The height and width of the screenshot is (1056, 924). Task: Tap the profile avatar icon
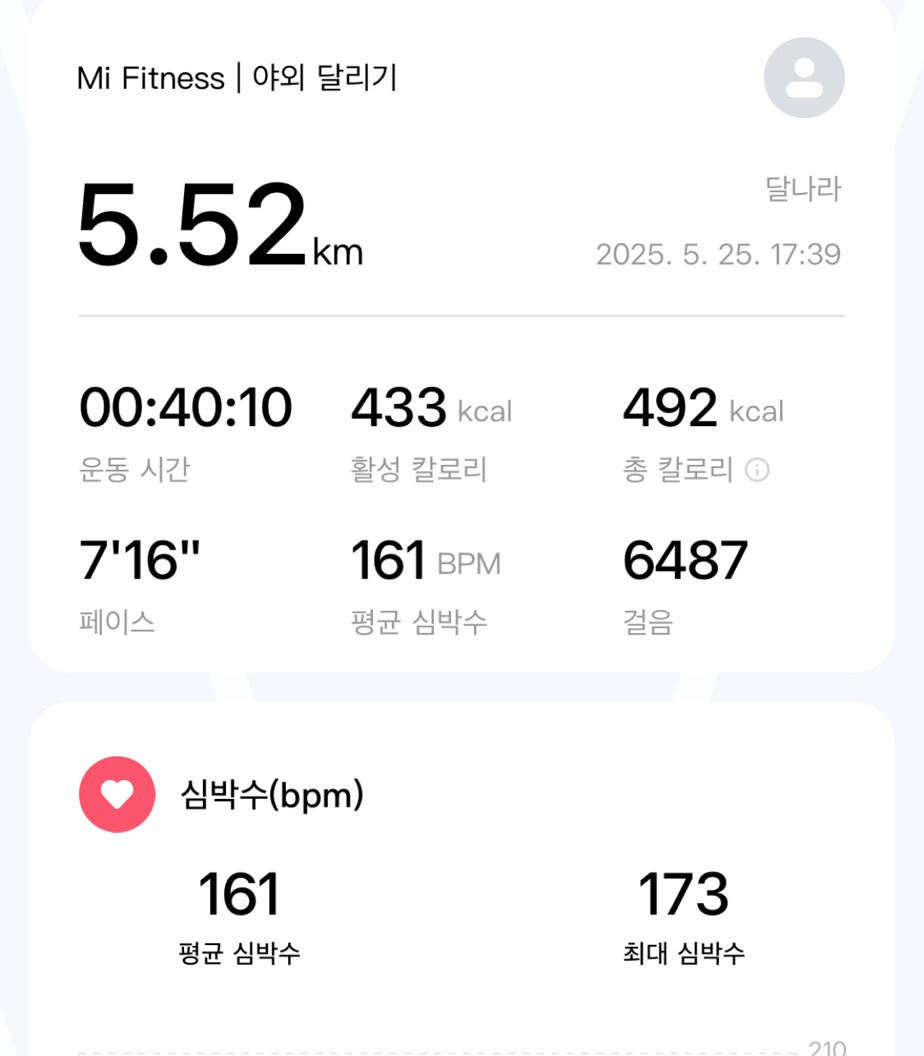[x=804, y=77]
